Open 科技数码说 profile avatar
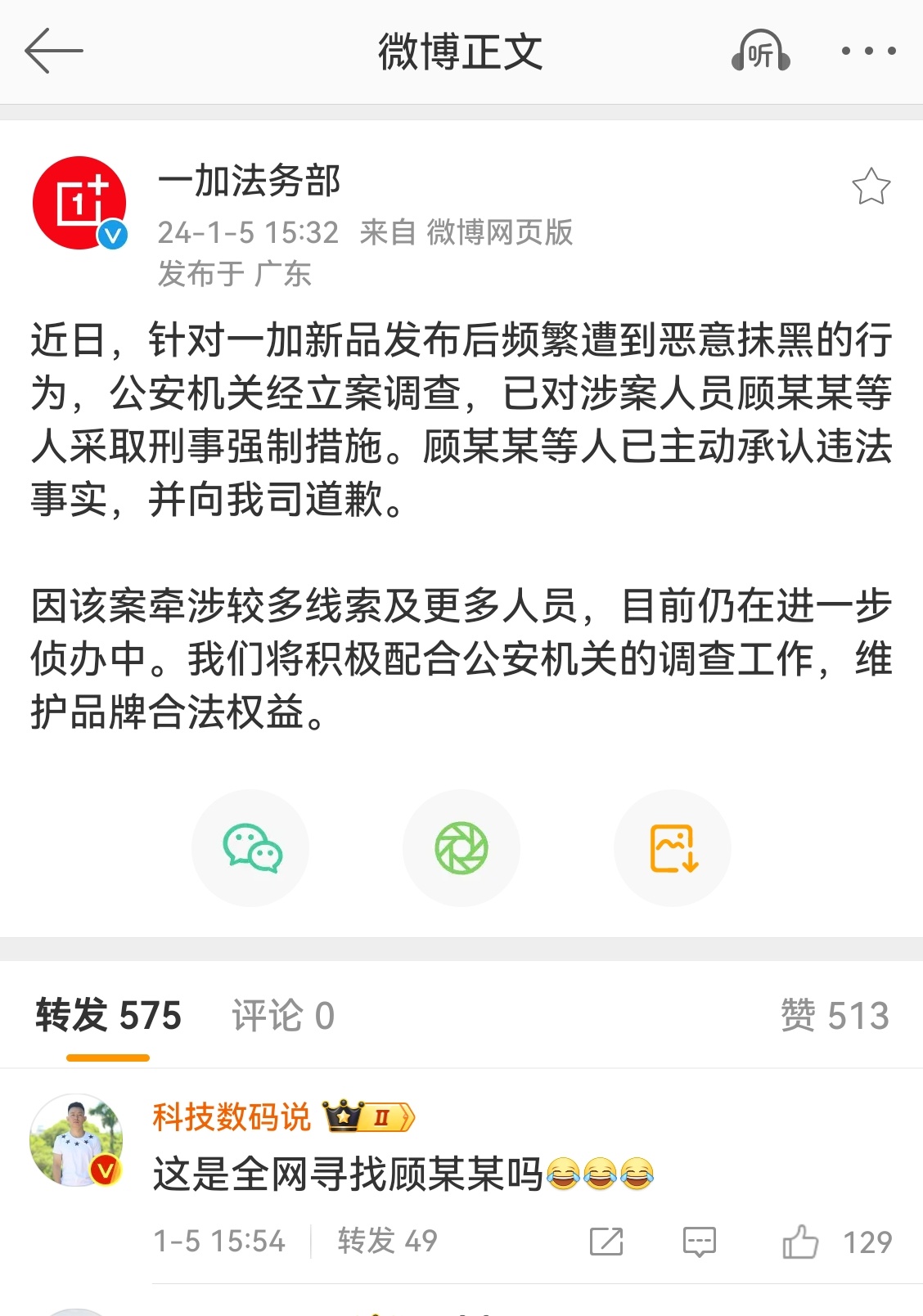 pos(76,1140)
